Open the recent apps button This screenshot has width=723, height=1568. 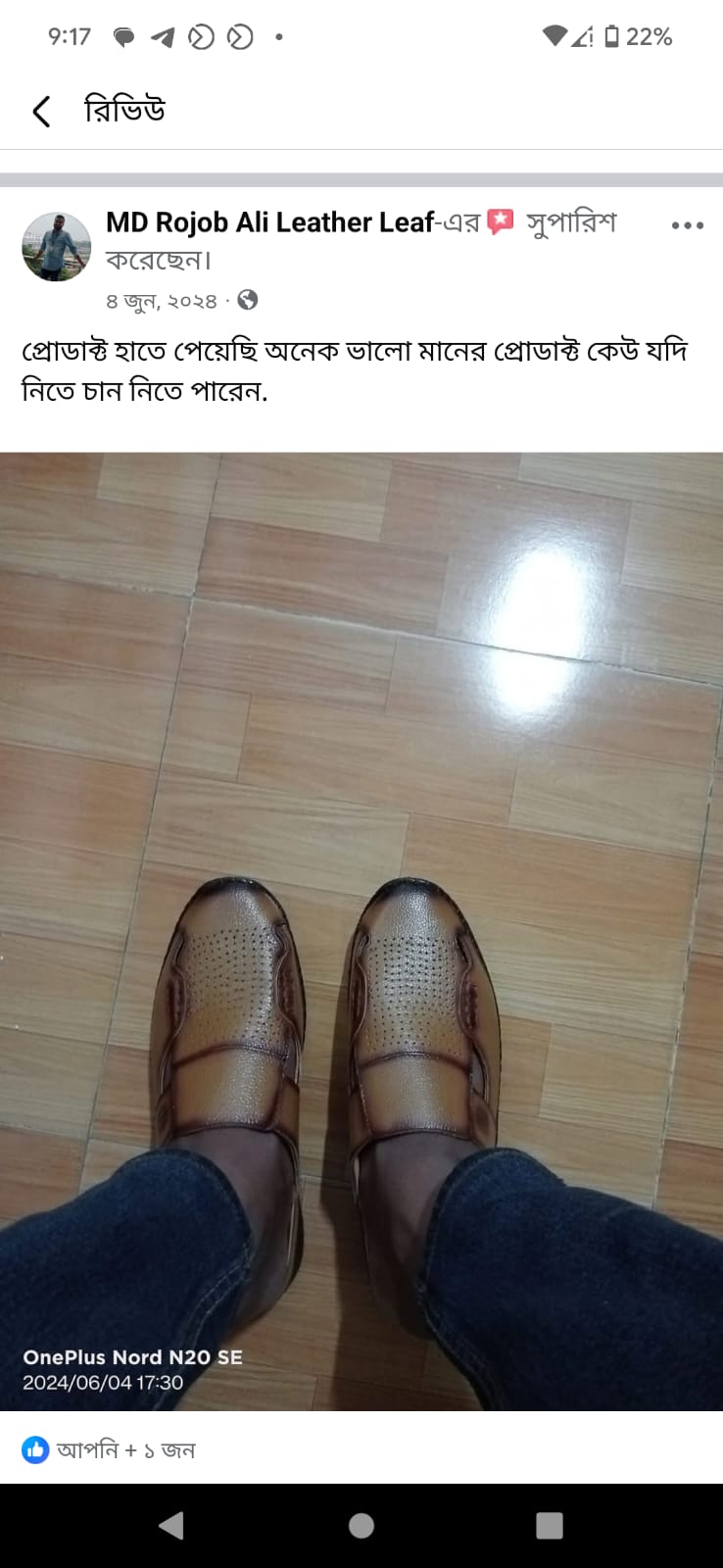550,1525
